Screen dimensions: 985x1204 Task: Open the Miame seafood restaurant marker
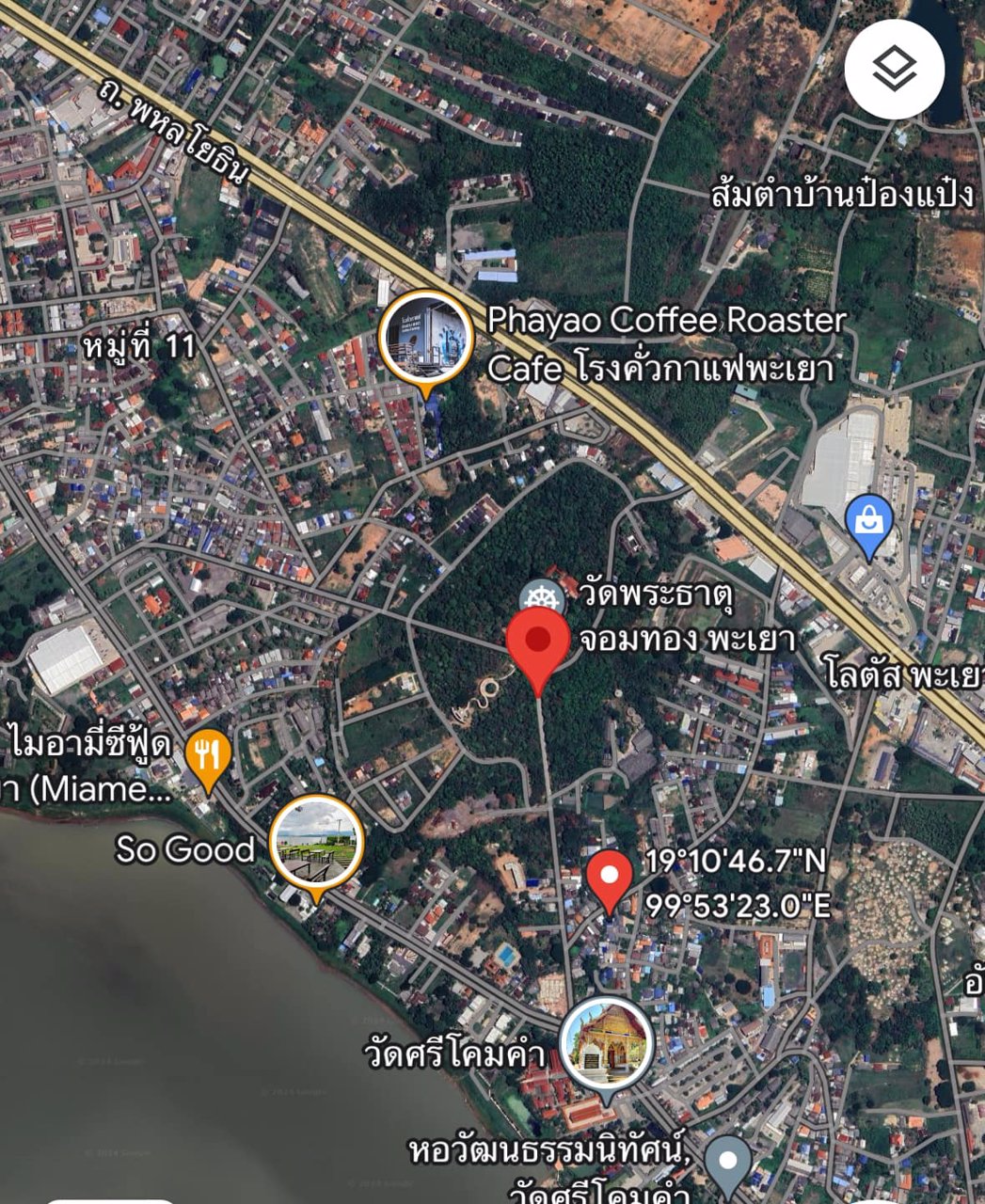[x=209, y=755]
